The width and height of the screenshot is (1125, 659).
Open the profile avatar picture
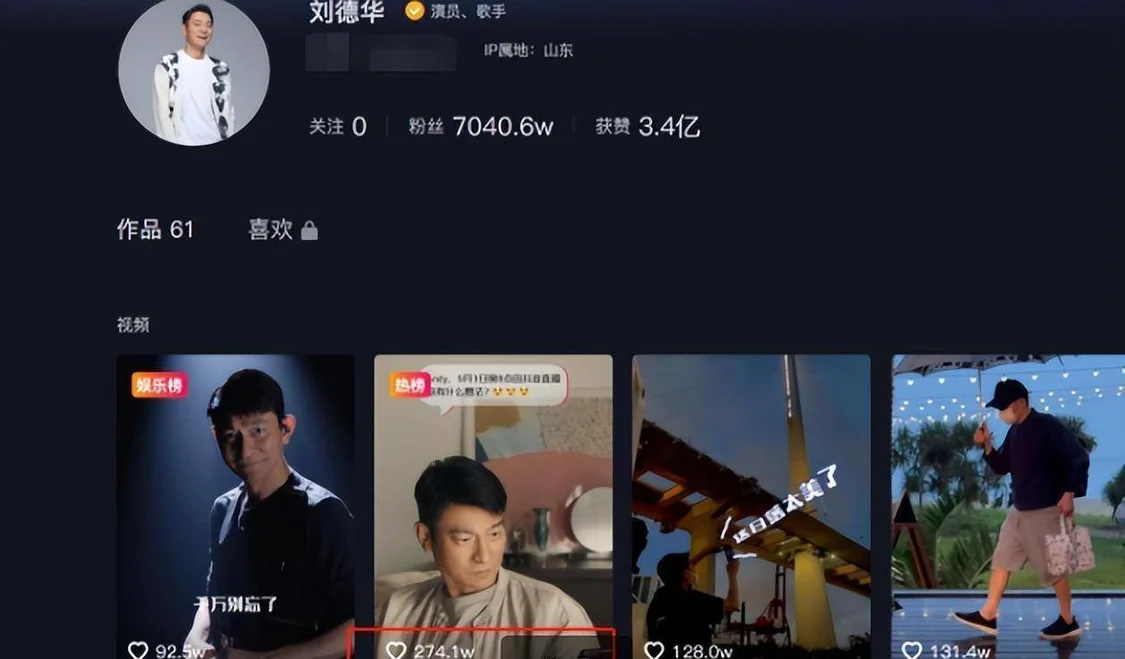(193, 71)
